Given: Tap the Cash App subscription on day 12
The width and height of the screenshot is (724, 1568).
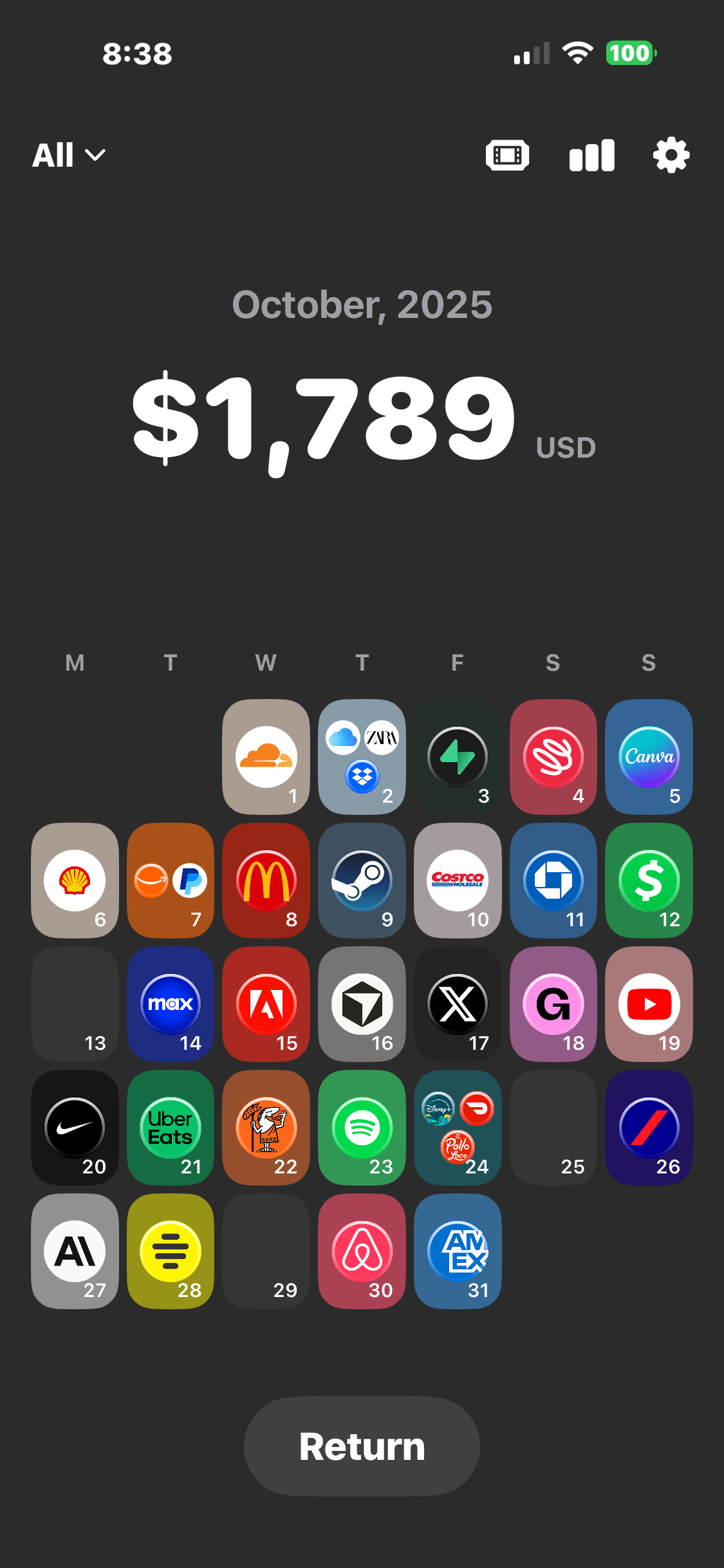Looking at the screenshot, I should point(649,881).
